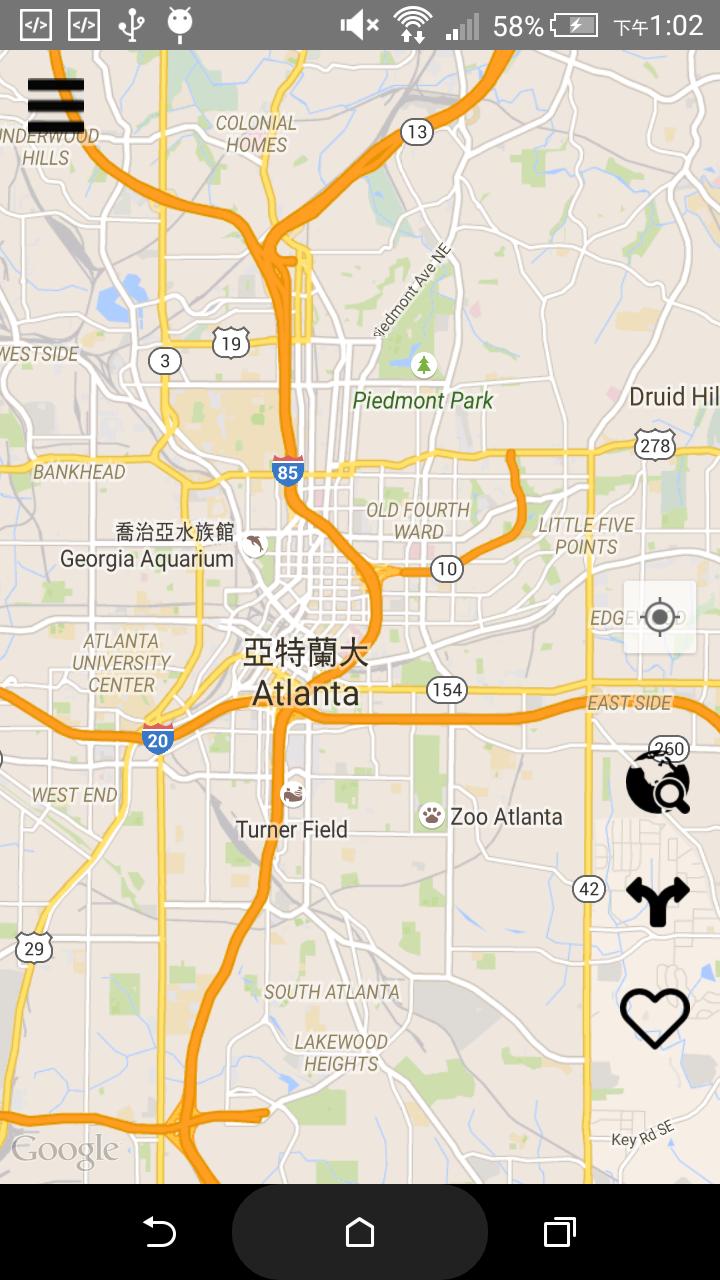Select the Zoo Atlanta map marker
The height and width of the screenshot is (1280, 720).
[431, 816]
